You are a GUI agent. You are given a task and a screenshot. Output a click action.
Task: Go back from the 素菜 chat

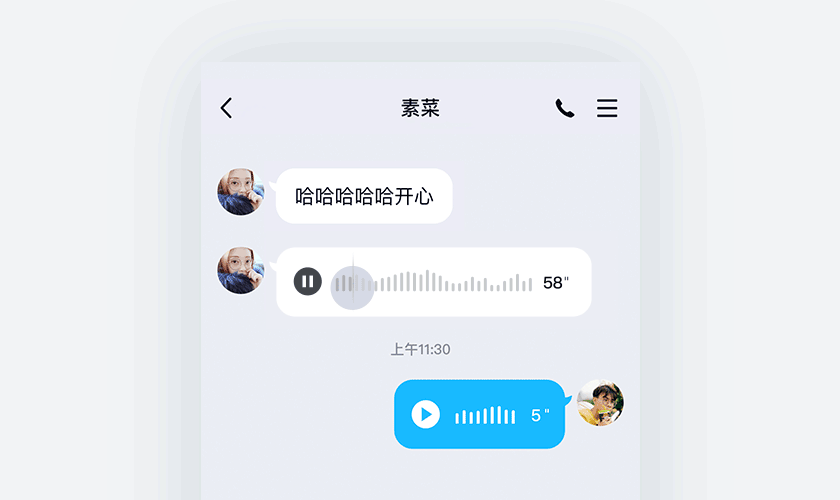click(227, 108)
